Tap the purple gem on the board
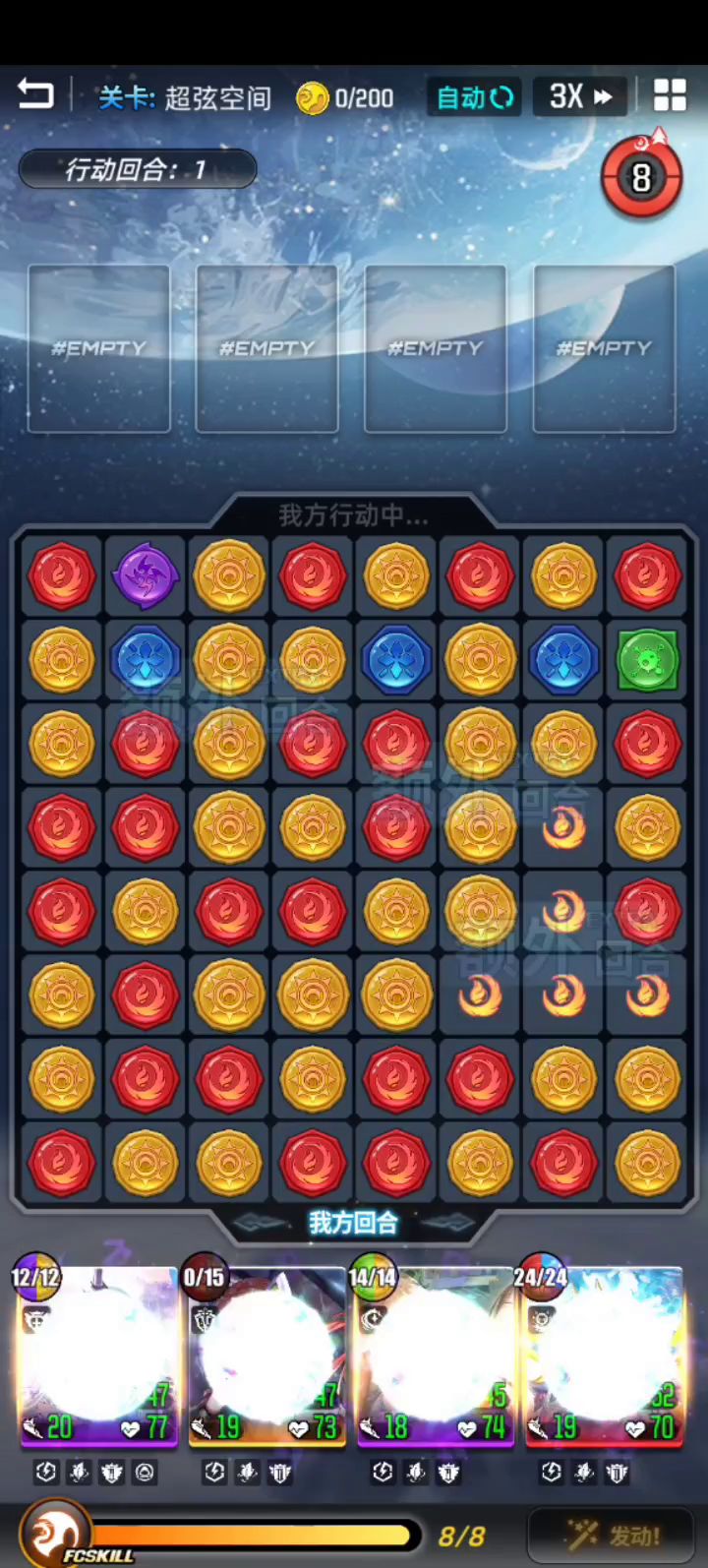 point(146,575)
